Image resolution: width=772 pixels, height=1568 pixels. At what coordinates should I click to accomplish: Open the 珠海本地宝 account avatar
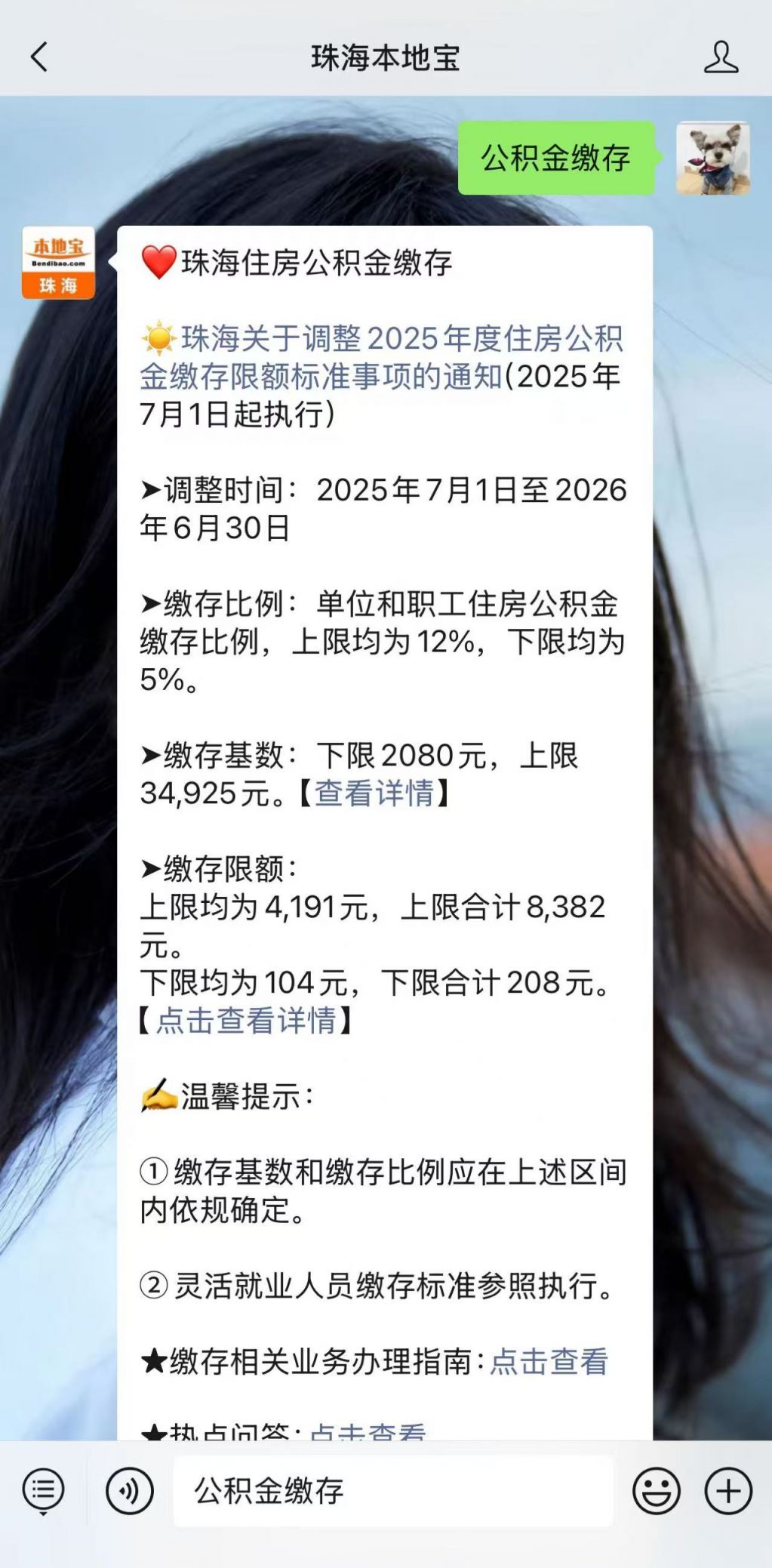tap(58, 263)
